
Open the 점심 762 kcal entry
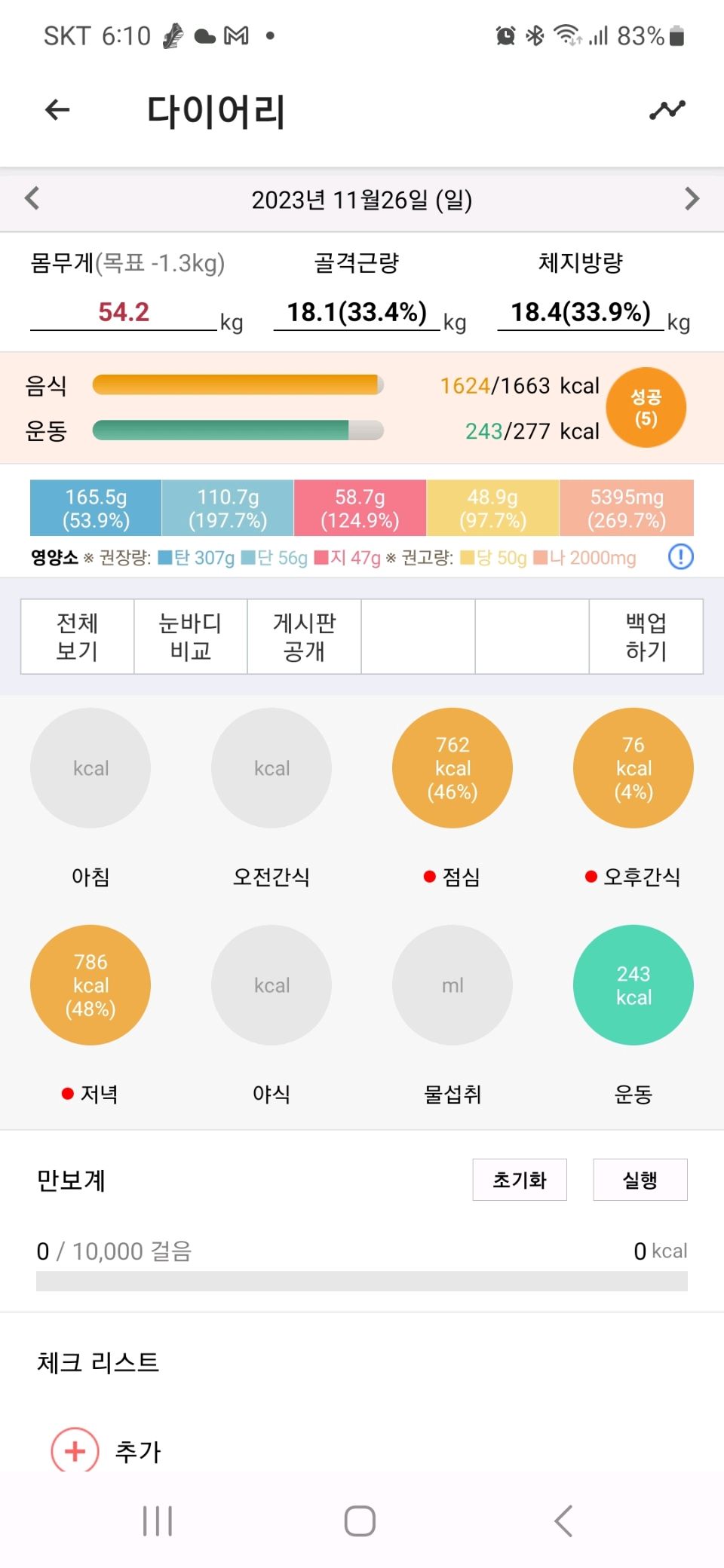(452, 768)
